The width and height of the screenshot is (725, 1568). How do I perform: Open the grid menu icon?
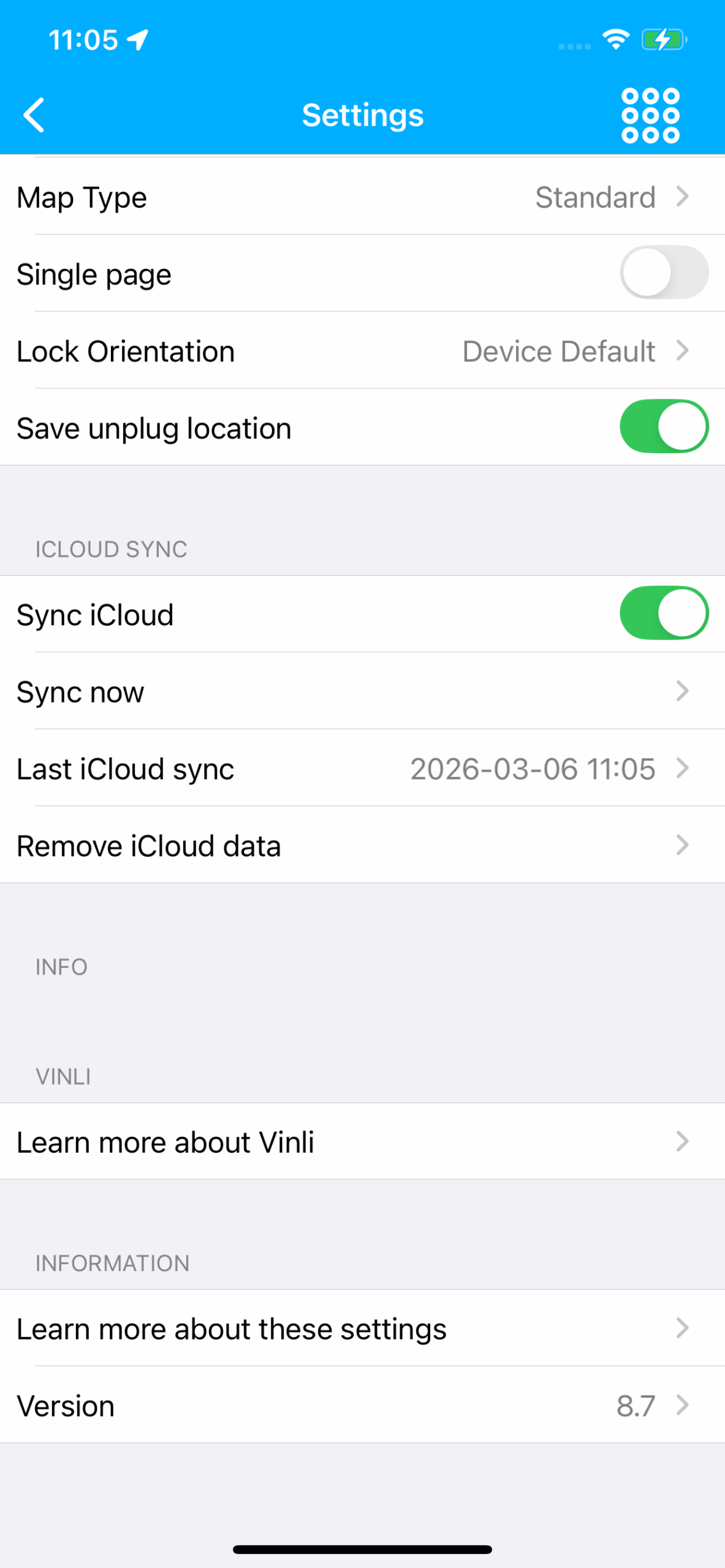coord(650,115)
